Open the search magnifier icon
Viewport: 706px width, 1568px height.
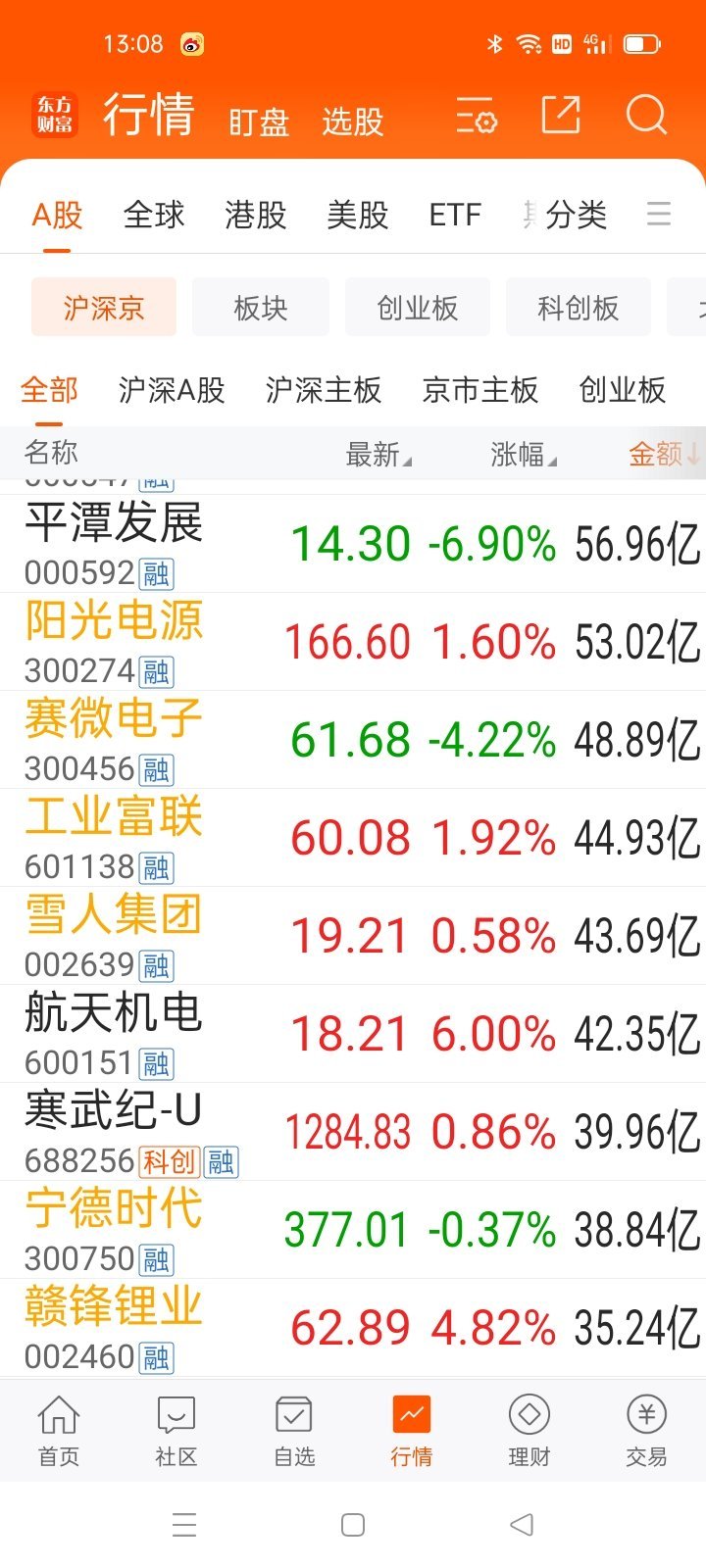[x=646, y=116]
